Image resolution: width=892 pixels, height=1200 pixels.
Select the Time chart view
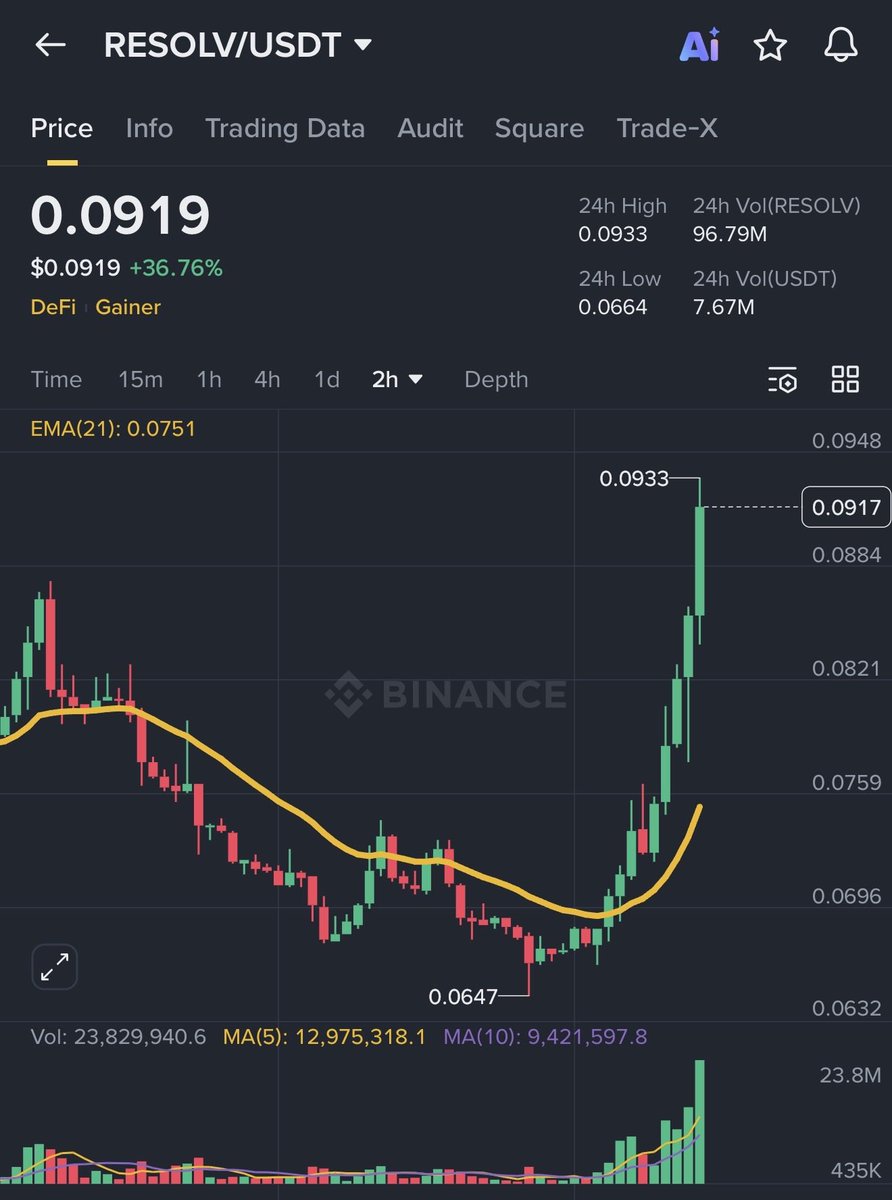[x=56, y=379]
